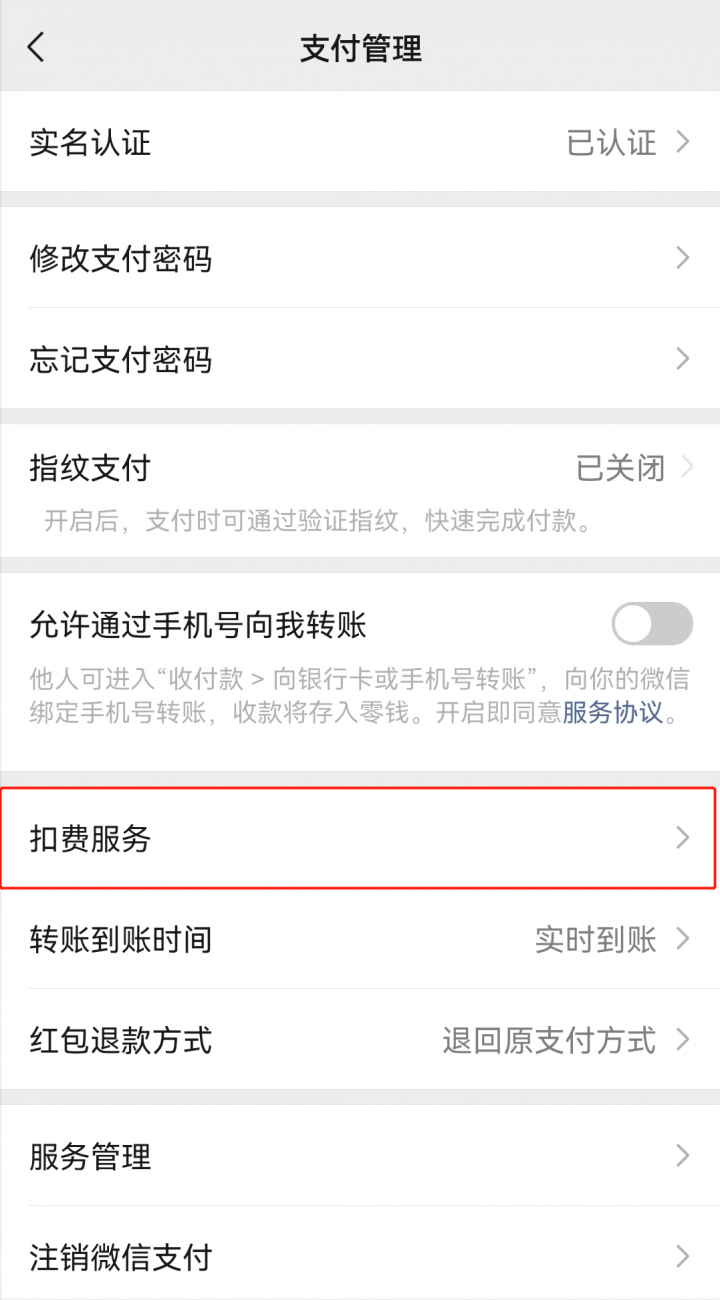Open 扣费服务 row
The height and width of the screenshot is (1300, 720).
pyautogui.click(x=360, y=838)
